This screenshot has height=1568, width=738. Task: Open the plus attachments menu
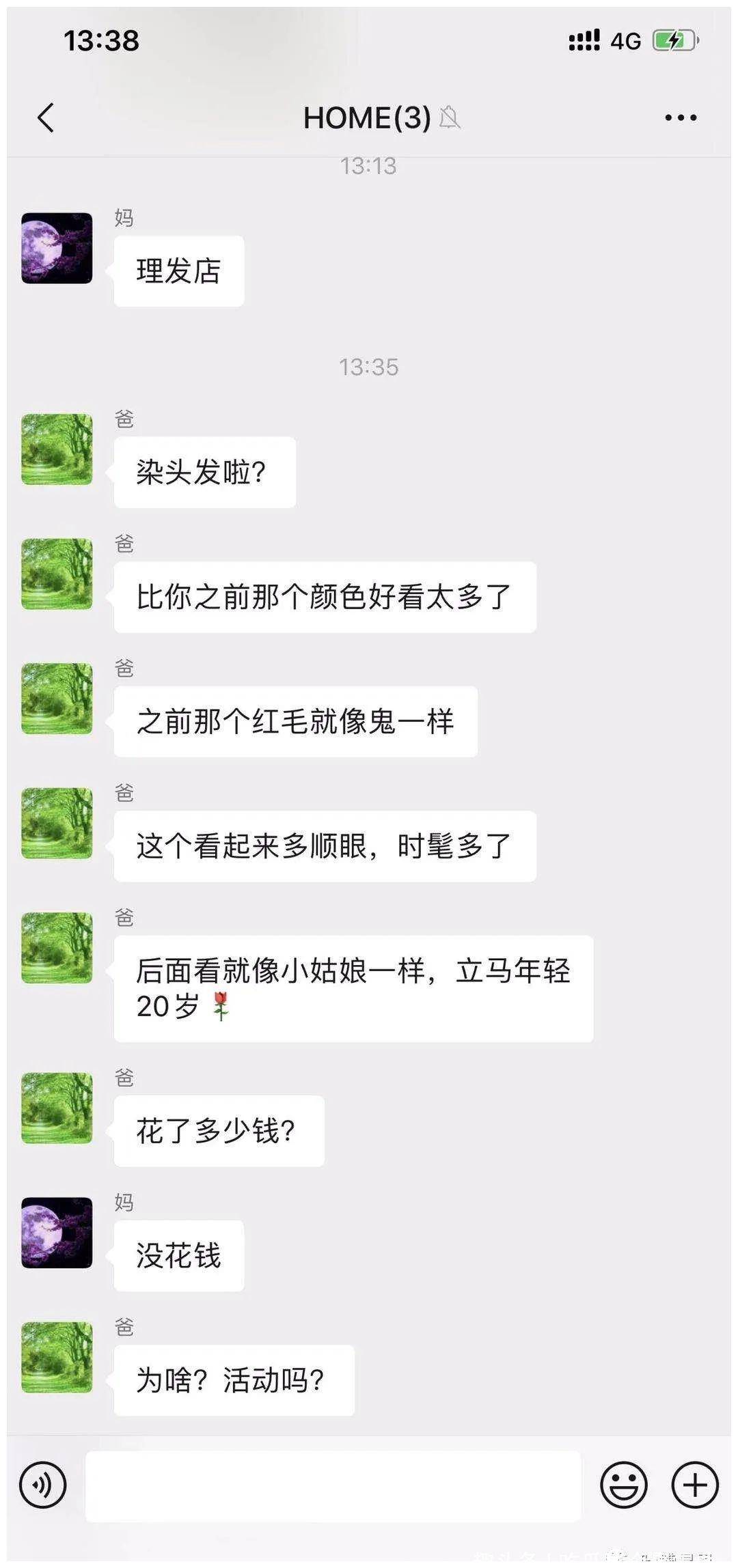[695, 1485]
